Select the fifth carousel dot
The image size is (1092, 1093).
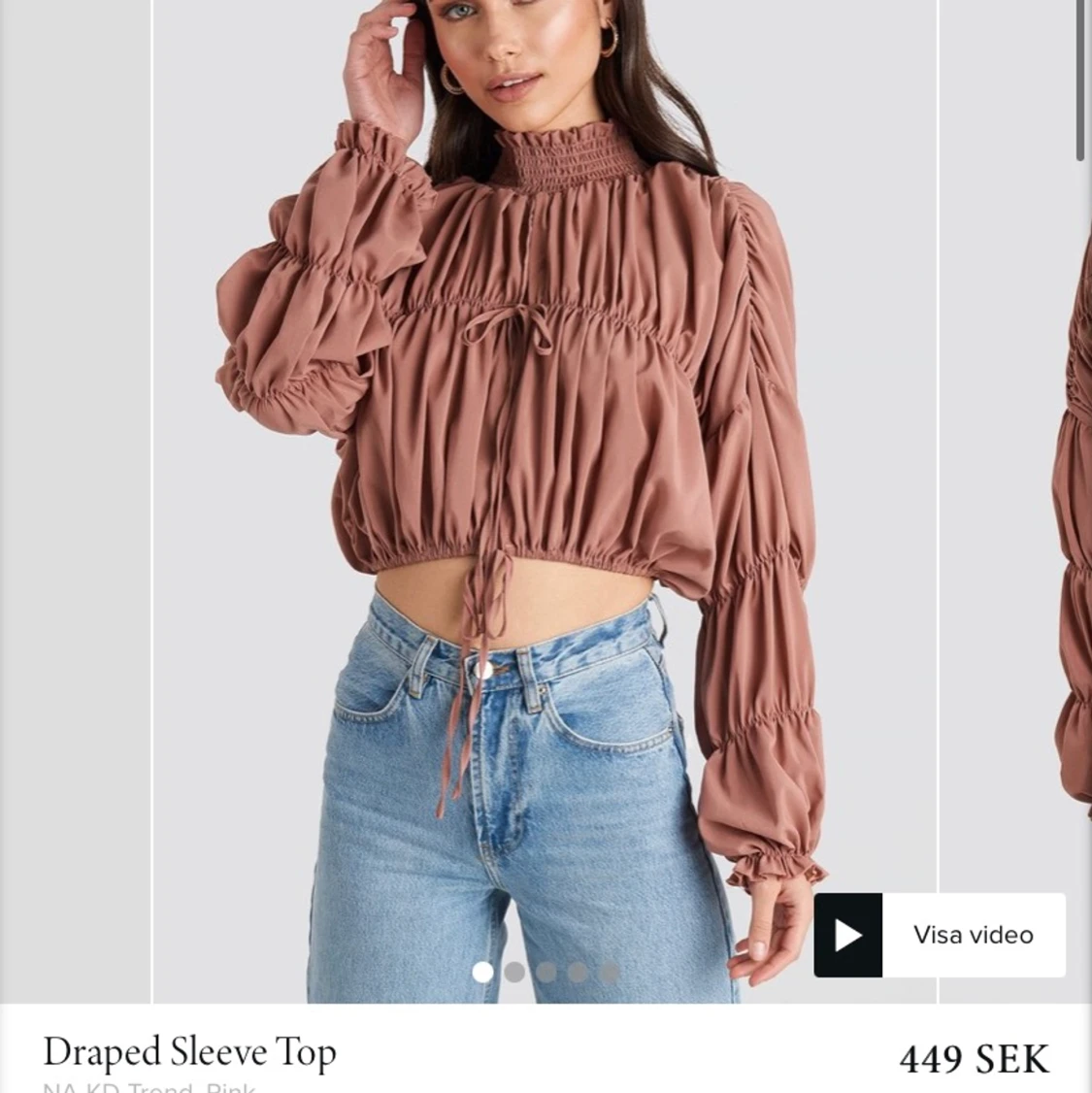(609, 970)
